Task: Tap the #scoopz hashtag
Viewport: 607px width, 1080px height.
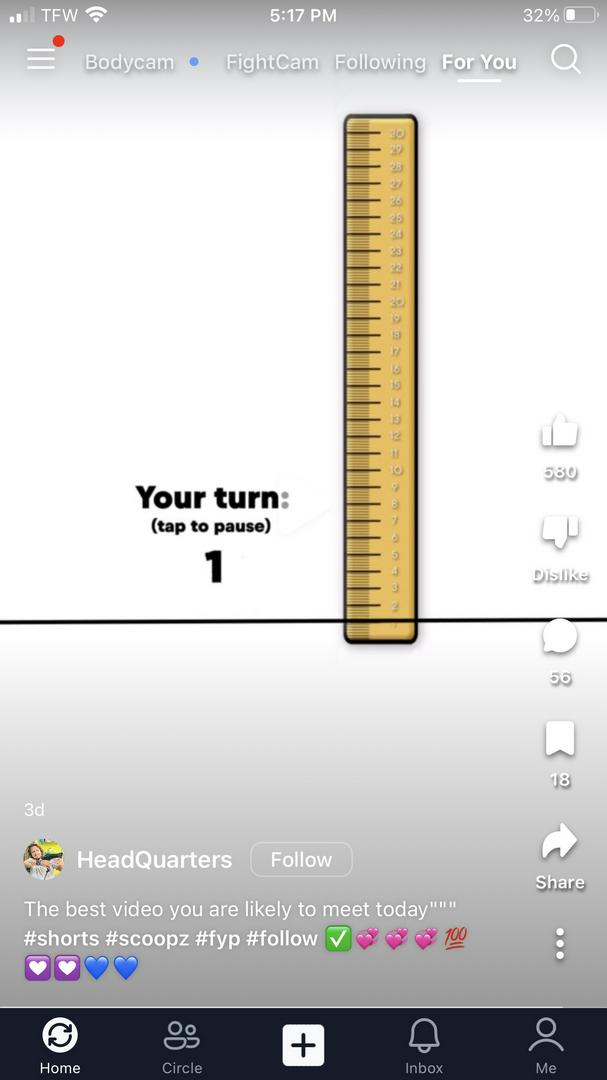Action: 147,939
